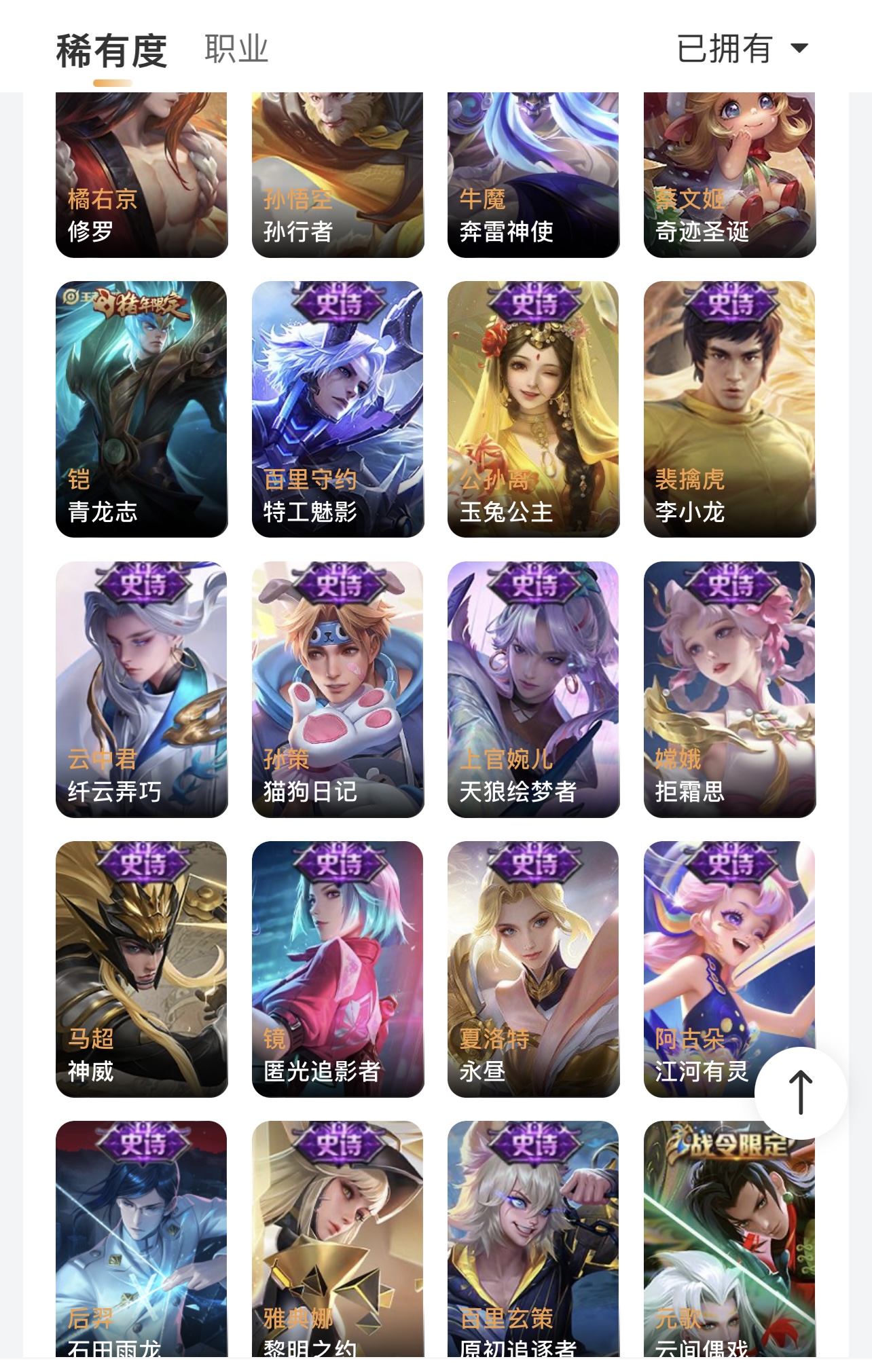Image resolution: width=872 pixels, height=1372 pixels.
Task: Open 铠 青龙志 skin card
Action: point(141,409)
